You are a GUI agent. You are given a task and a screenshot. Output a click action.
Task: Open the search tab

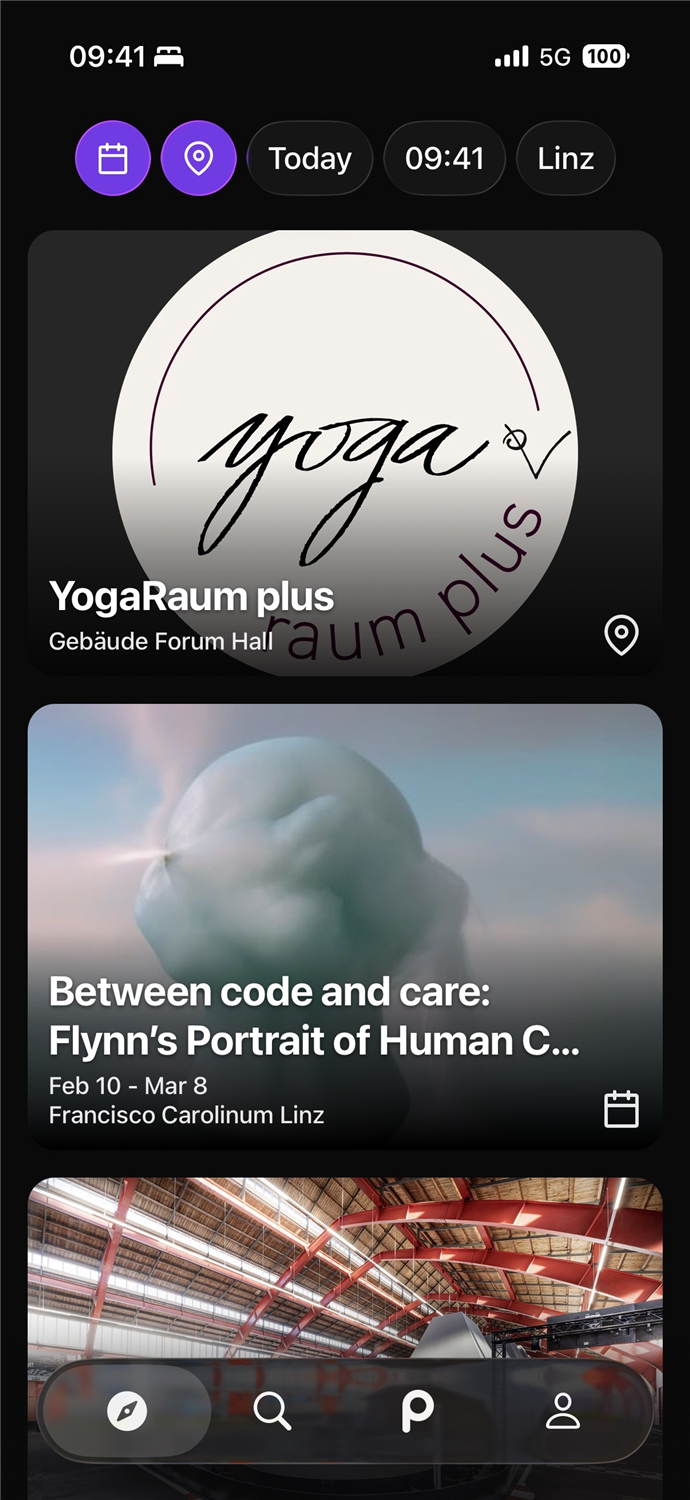click(272, 1411)
